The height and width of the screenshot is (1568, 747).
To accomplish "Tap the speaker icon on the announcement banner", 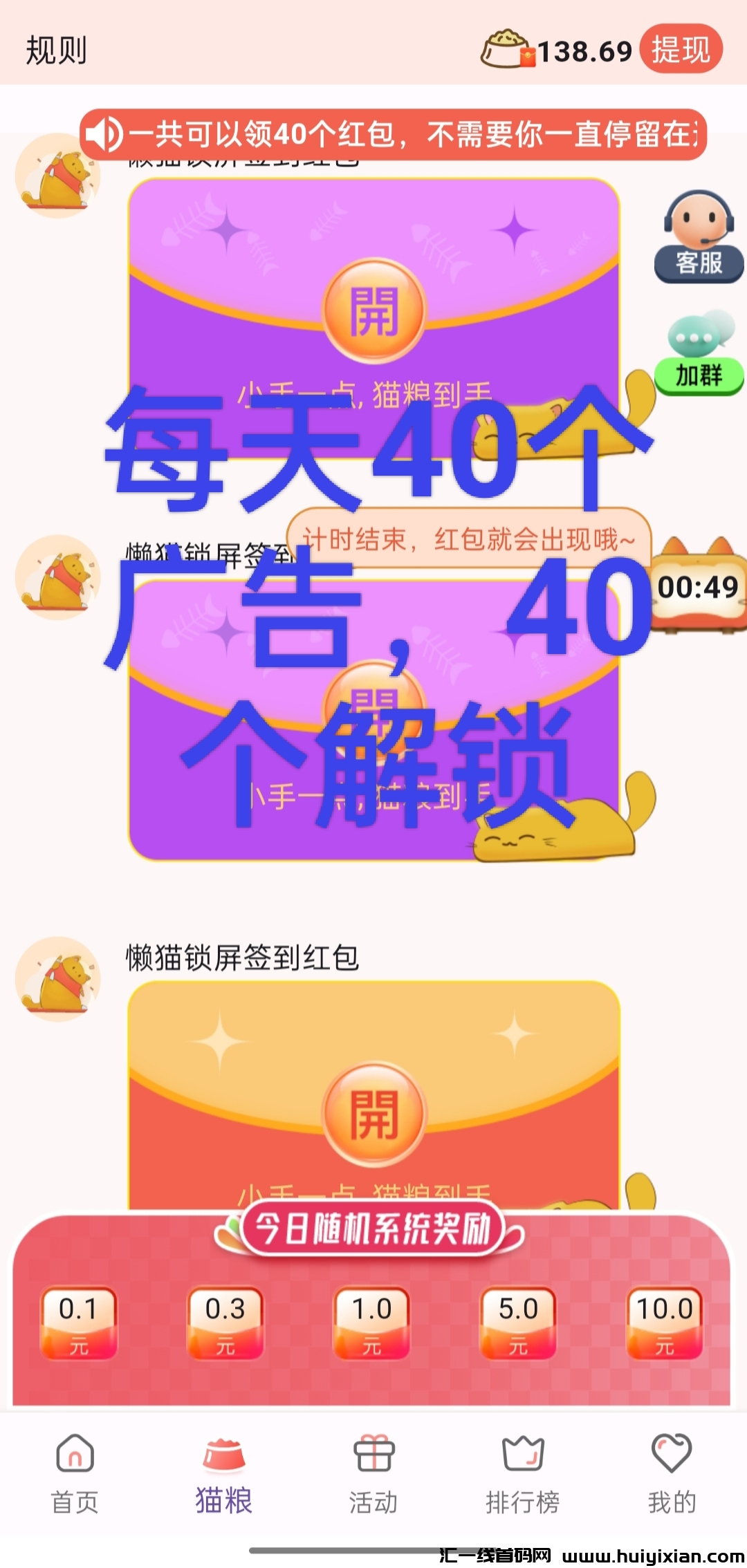I will tap(105, 131).
